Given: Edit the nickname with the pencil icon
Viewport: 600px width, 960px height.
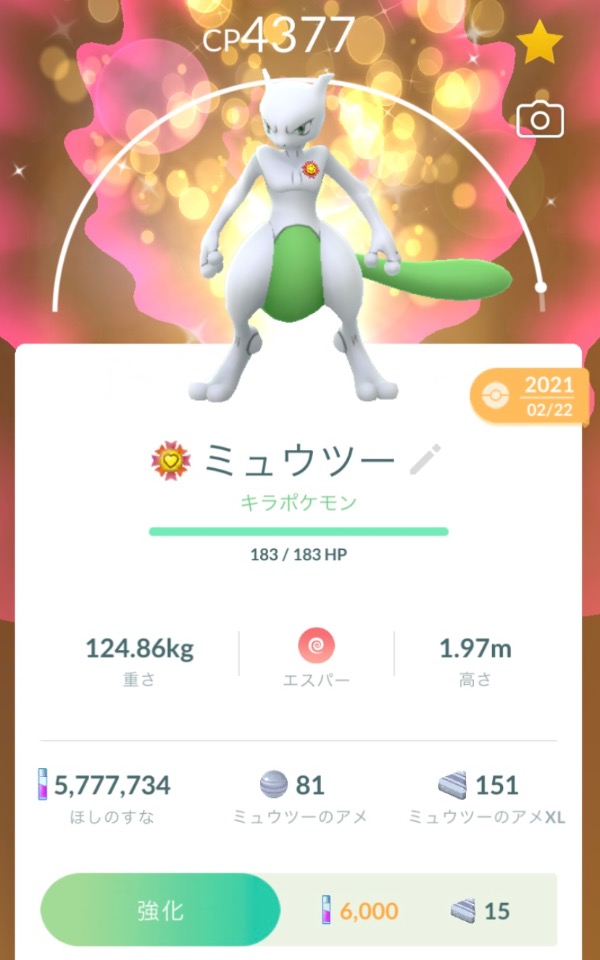Looking at the screenshot, I should 425,459.
